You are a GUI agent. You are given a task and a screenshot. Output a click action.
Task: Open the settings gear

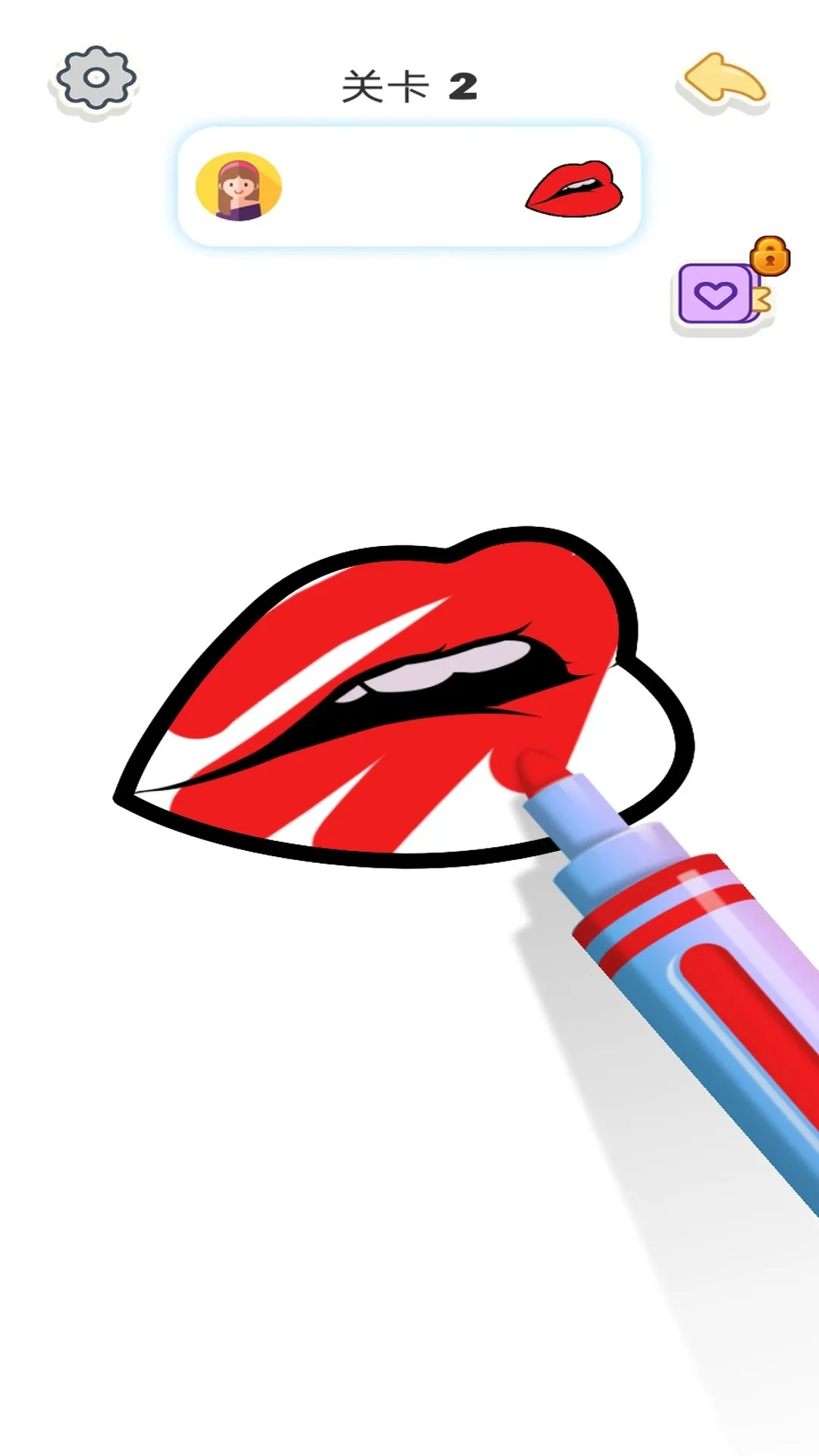[x=96, y=79]
